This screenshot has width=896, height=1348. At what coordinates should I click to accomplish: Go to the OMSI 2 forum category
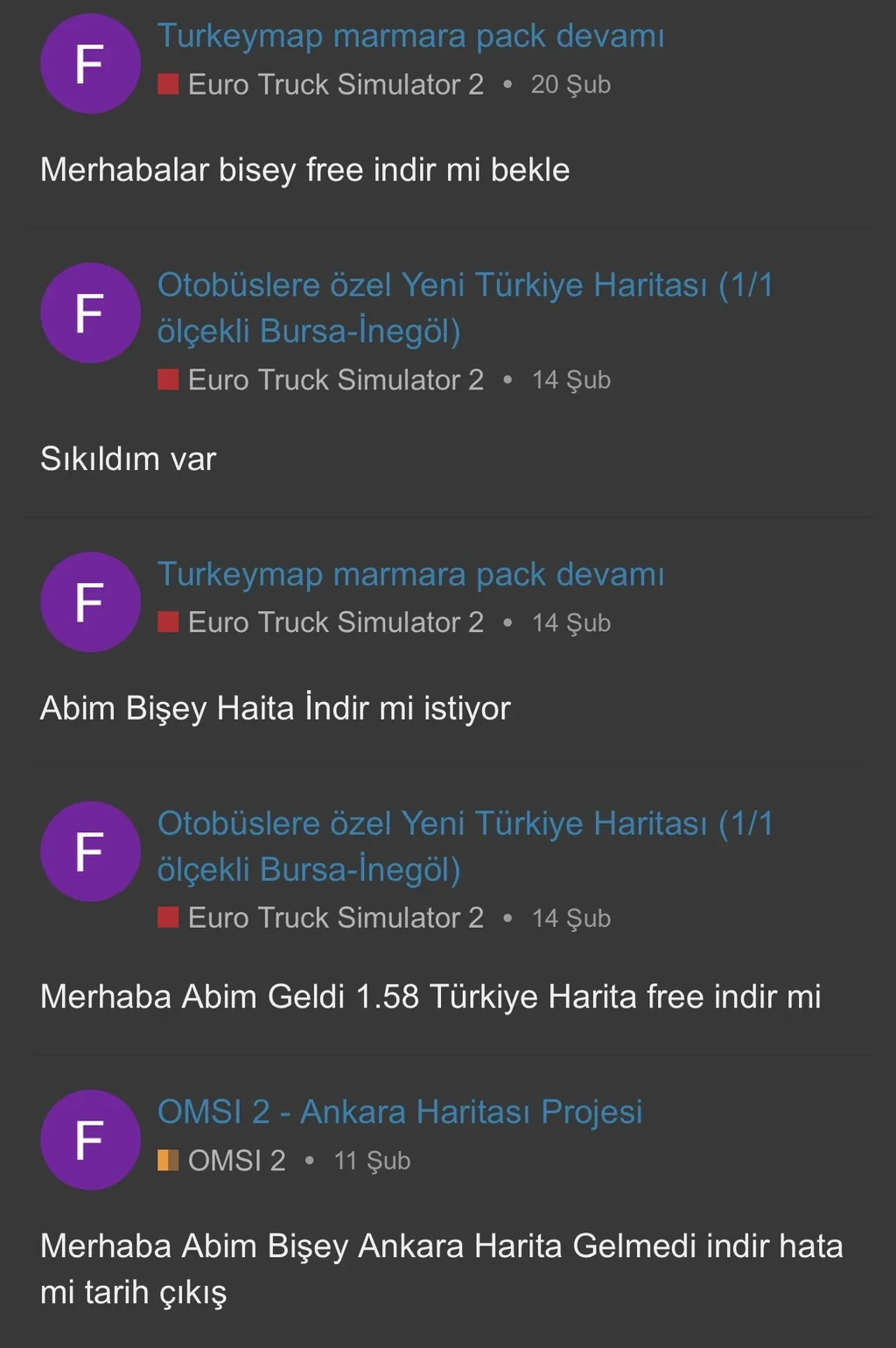(x=236, y=1161)
